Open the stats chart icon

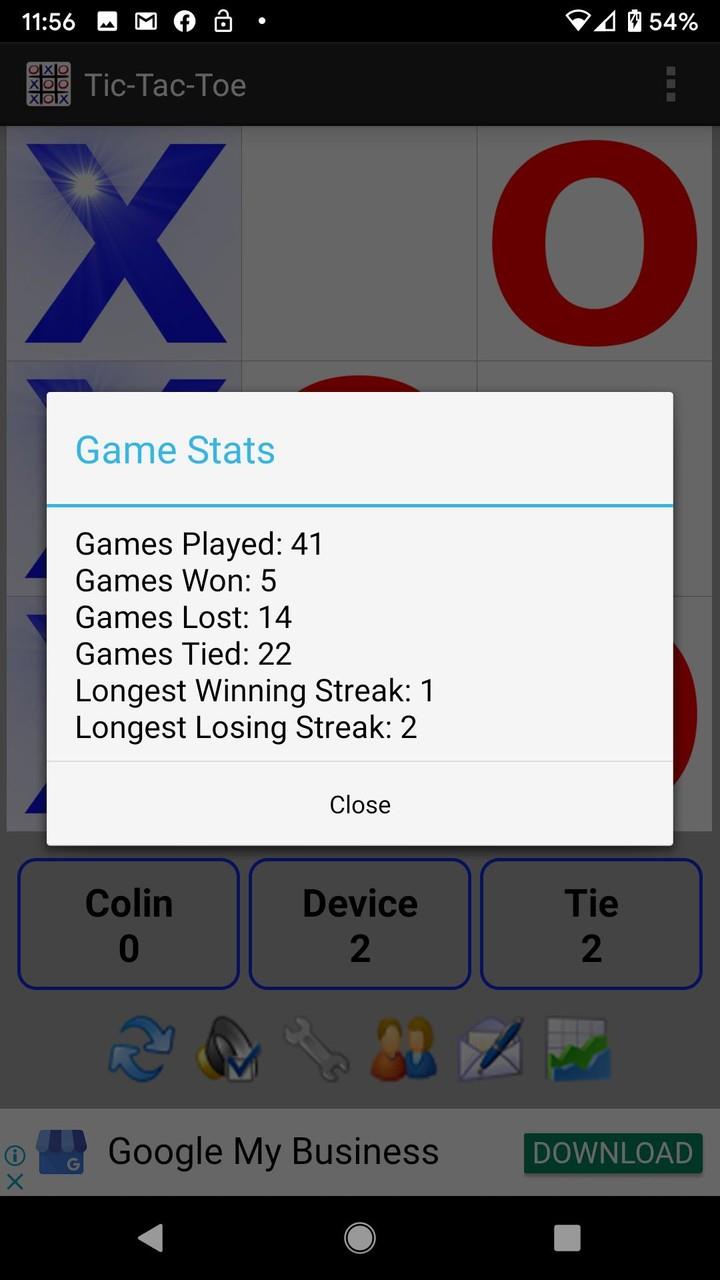tap(579, 1049)
